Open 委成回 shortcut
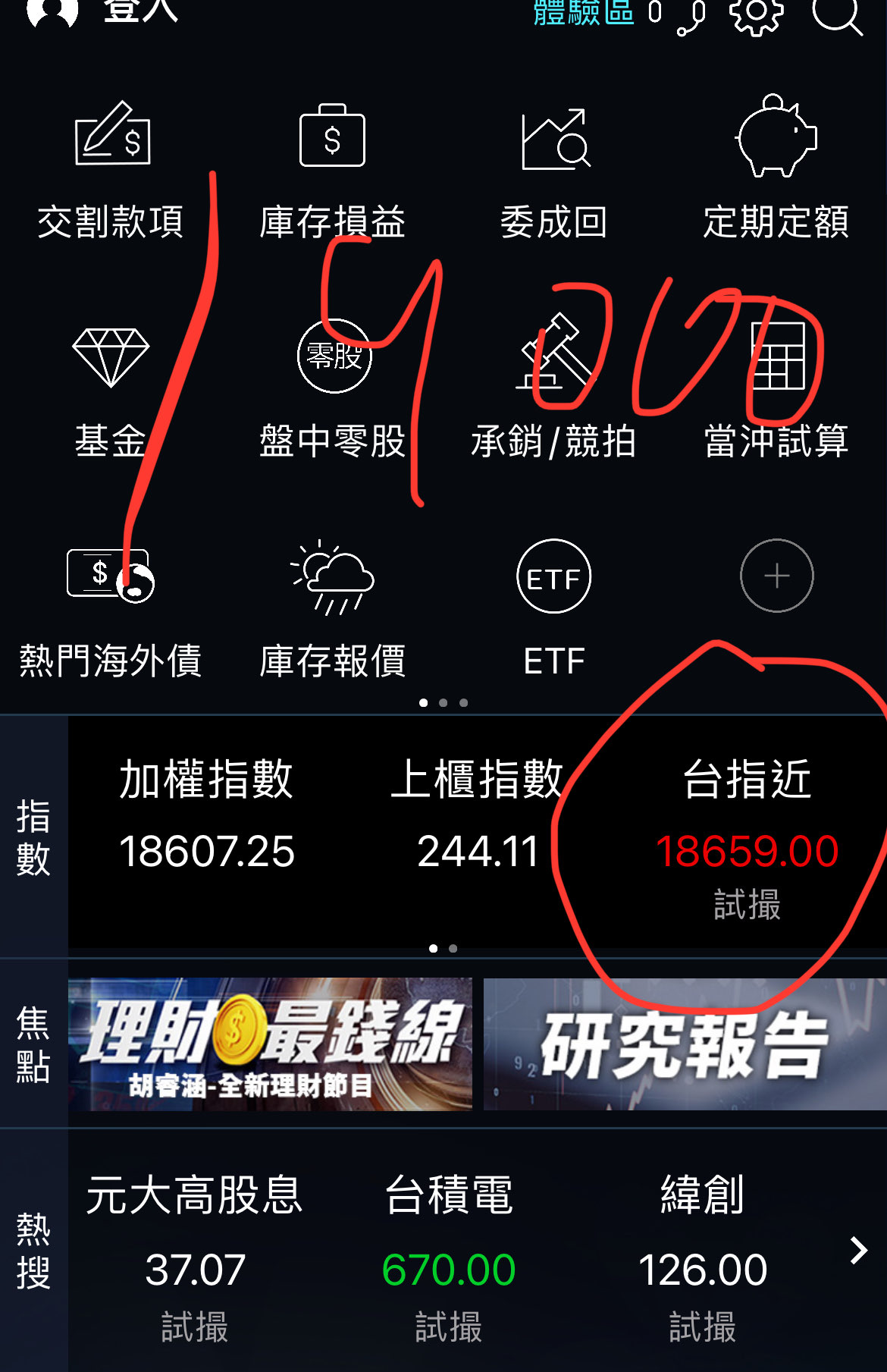The image size is (887, 1372). [x=554, y=171]
